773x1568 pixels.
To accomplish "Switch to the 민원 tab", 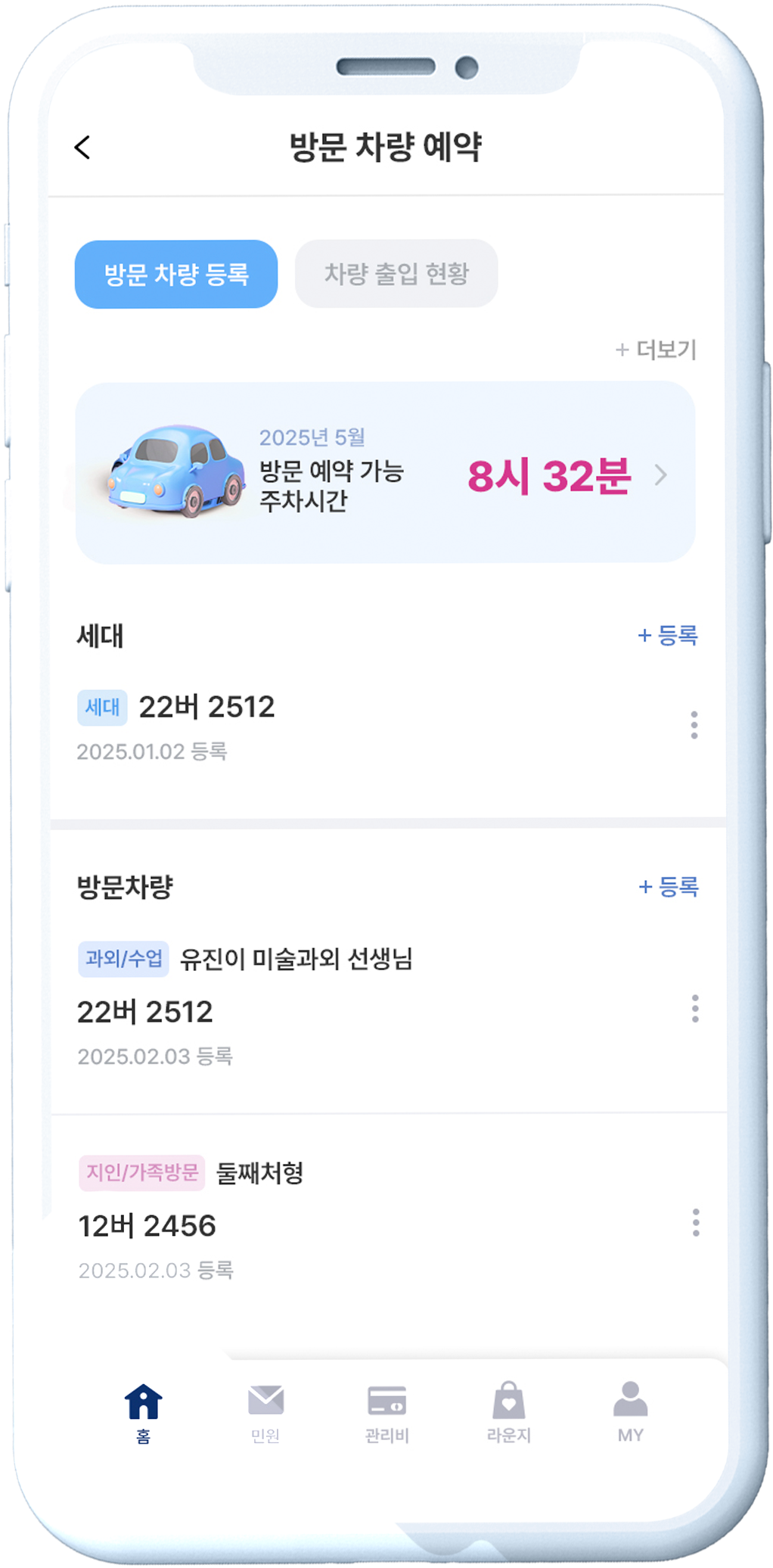I will pos(265,1411).
